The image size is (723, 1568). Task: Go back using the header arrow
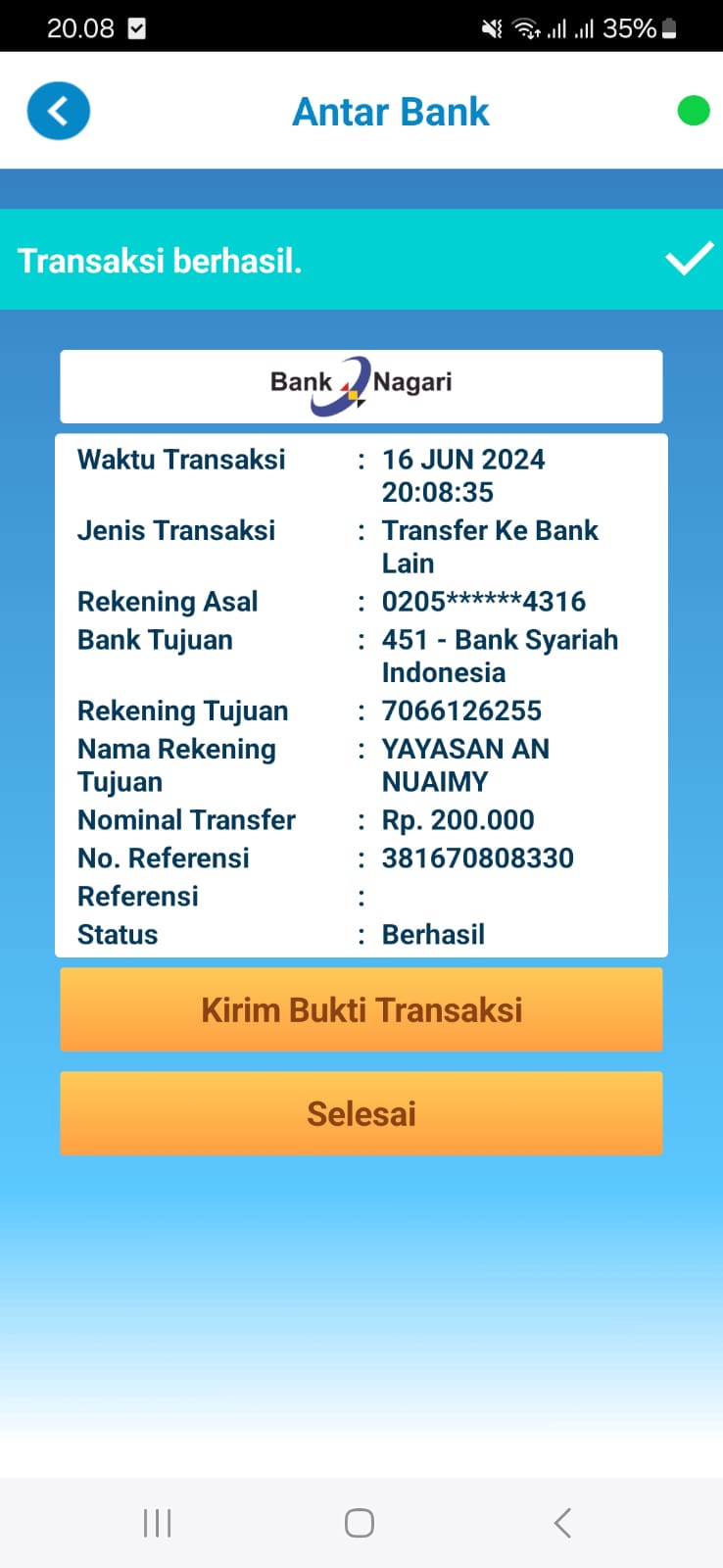pos(59,111)
